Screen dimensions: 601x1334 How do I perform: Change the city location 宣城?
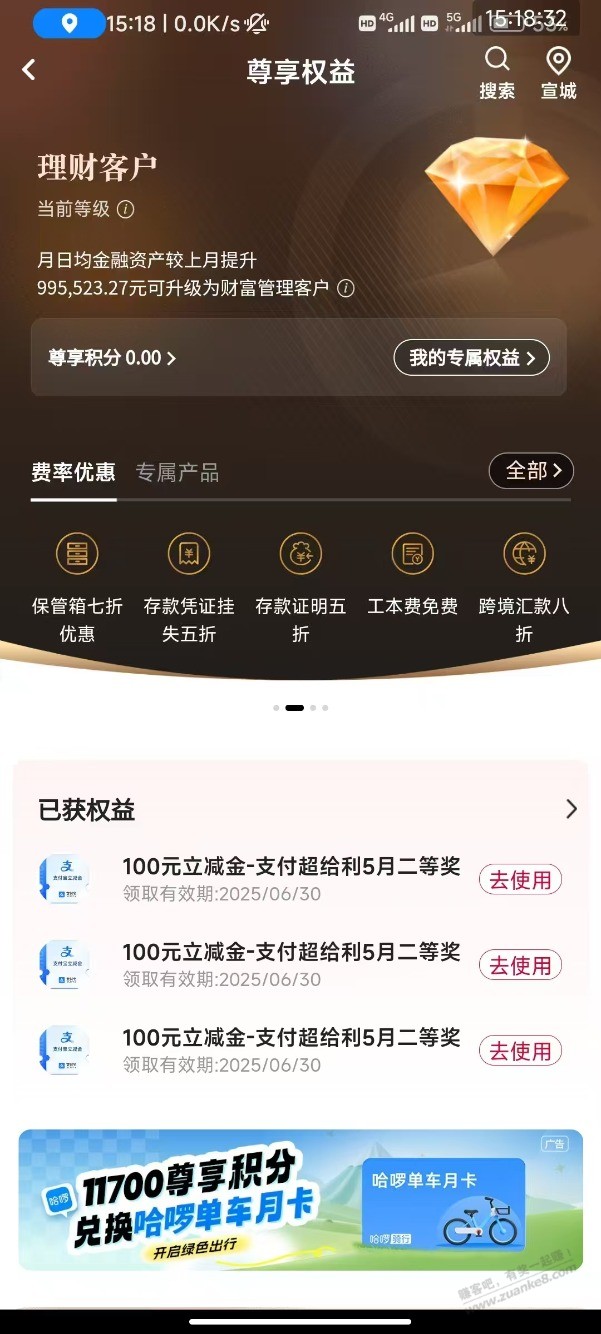[x=558, y=72]
